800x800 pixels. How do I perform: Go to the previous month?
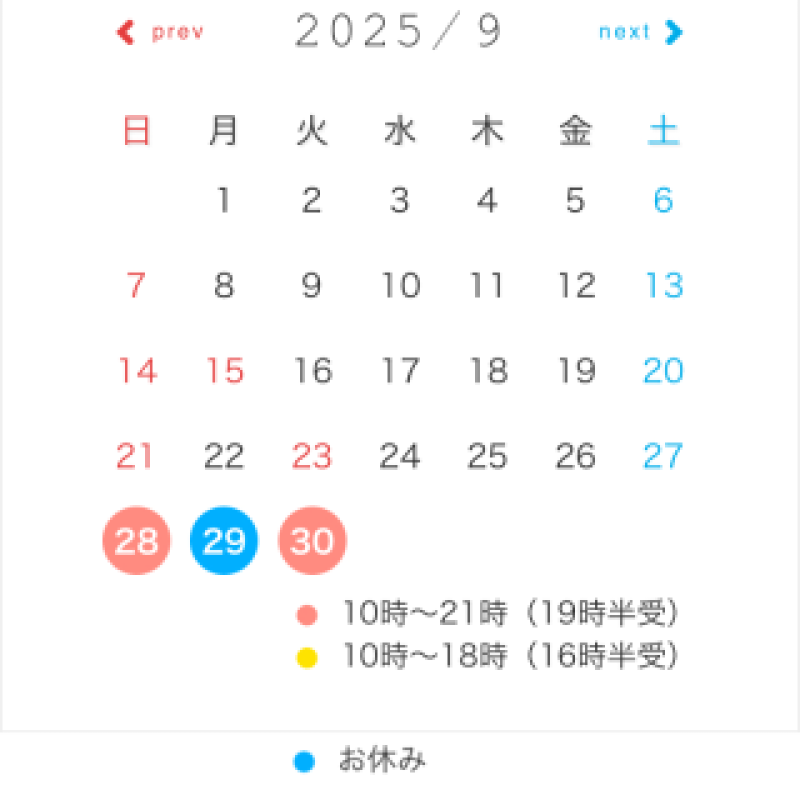tap(161, 32)
